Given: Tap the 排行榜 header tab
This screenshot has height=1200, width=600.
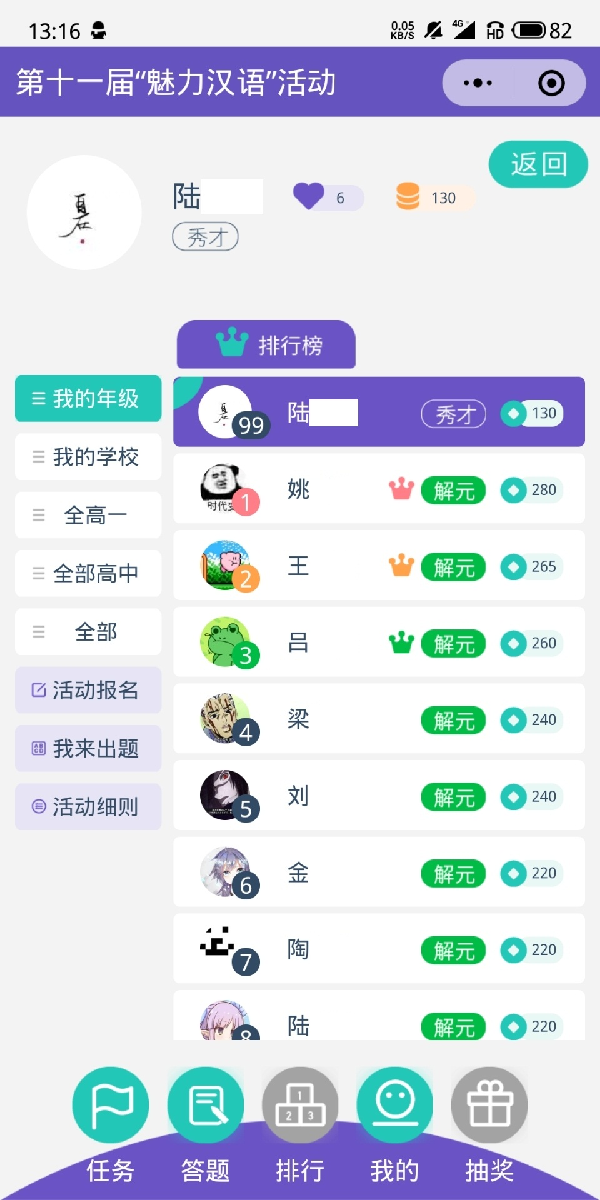Looking at the screenshot, I should [x=266, y=345].
